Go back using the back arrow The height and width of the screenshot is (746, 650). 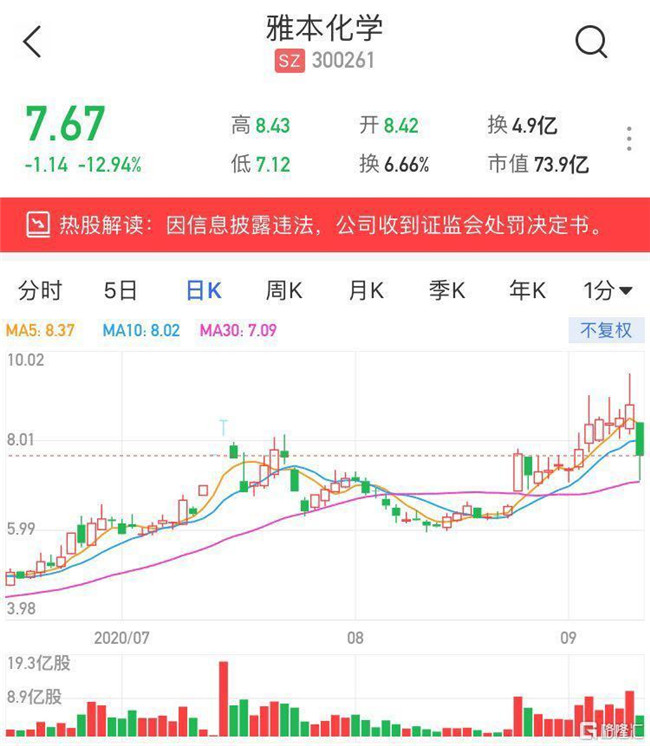(33, 41)
